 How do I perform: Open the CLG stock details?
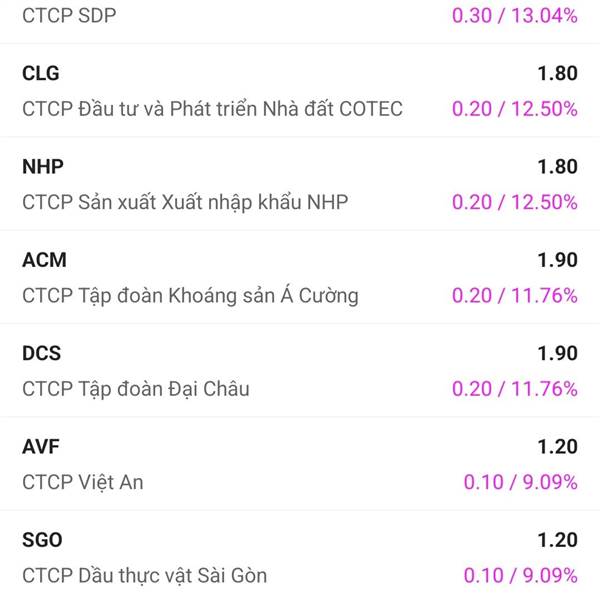point(300,90)
